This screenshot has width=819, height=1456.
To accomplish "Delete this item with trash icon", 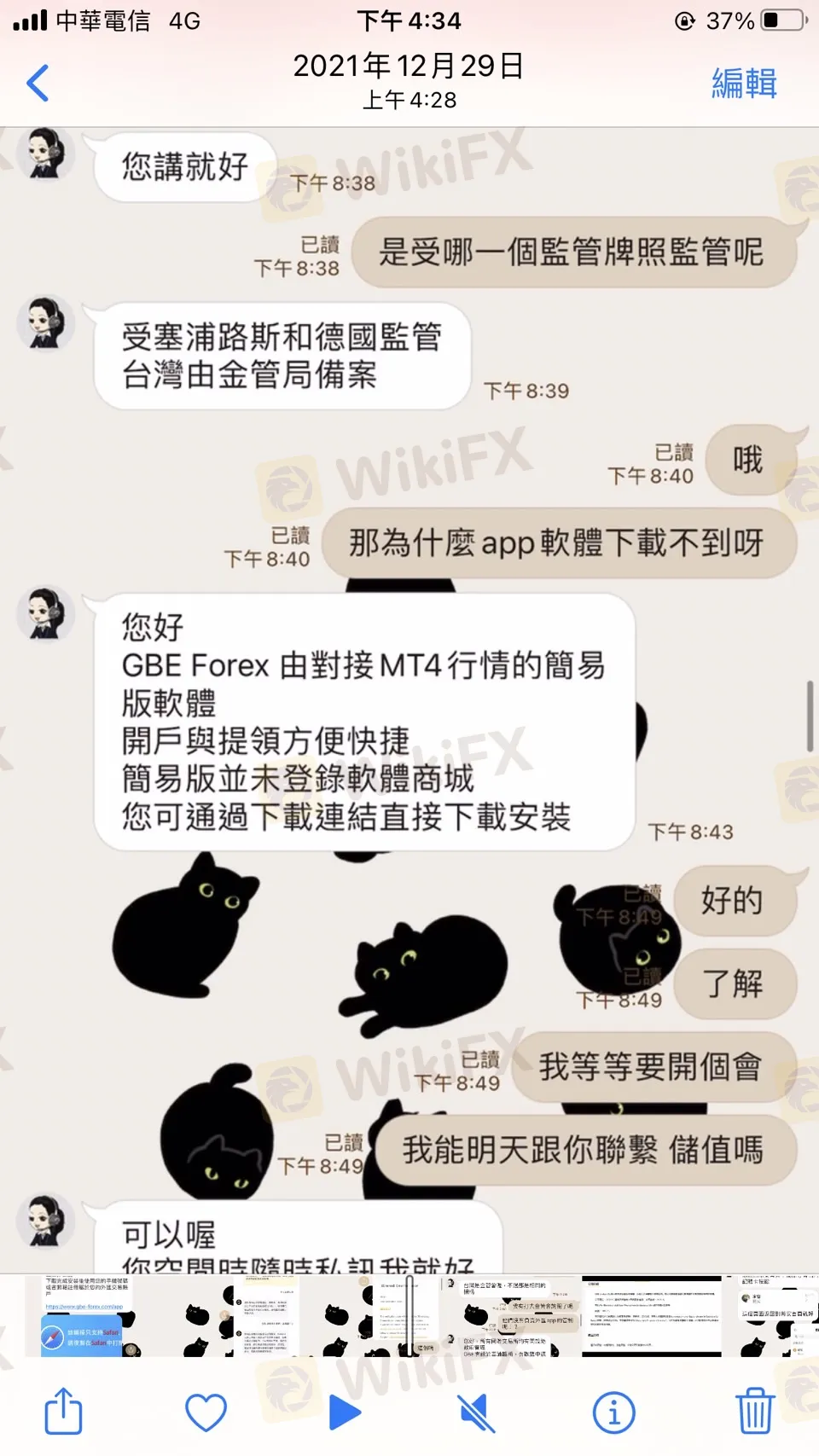I will 754,1412.
